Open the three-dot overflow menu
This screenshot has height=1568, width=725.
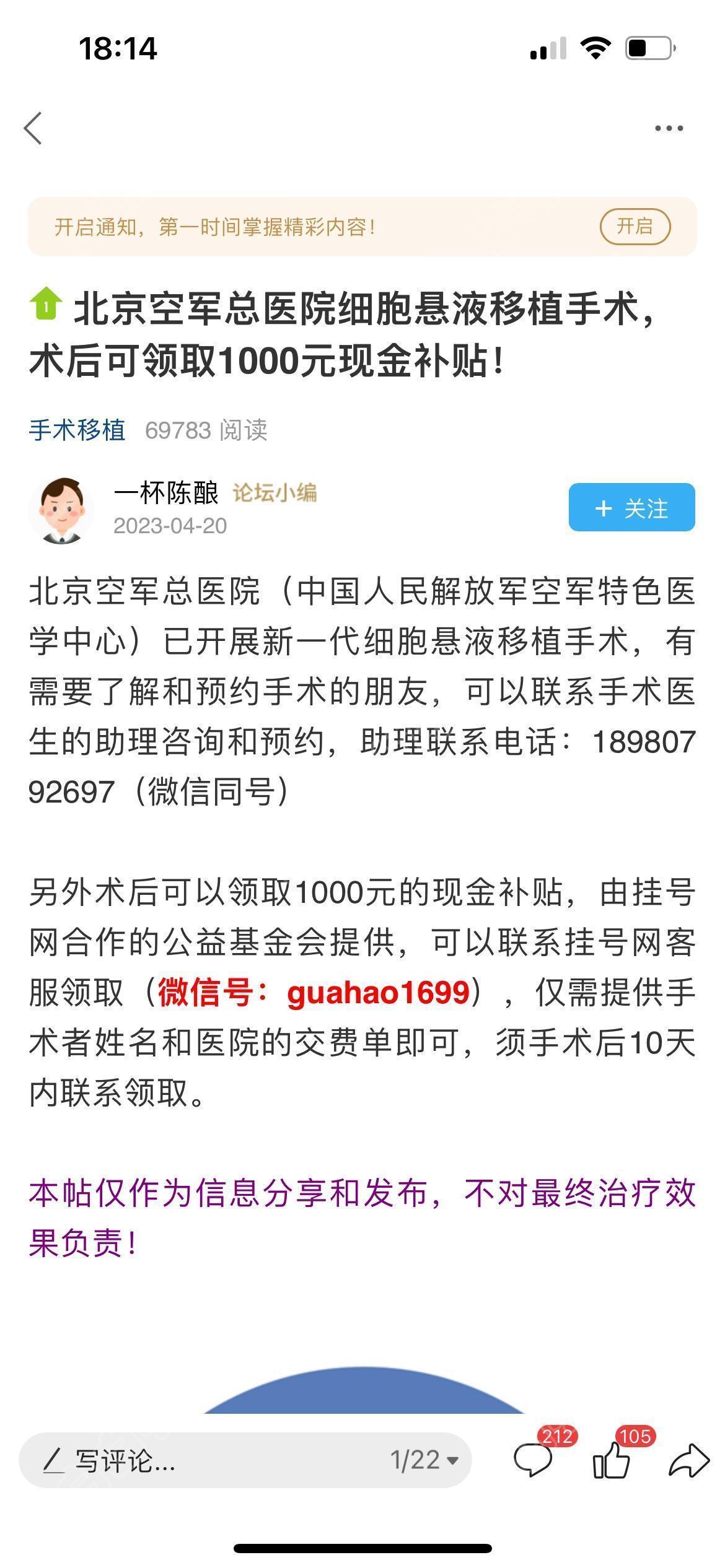pyautogui.click(x=669, y=128)
